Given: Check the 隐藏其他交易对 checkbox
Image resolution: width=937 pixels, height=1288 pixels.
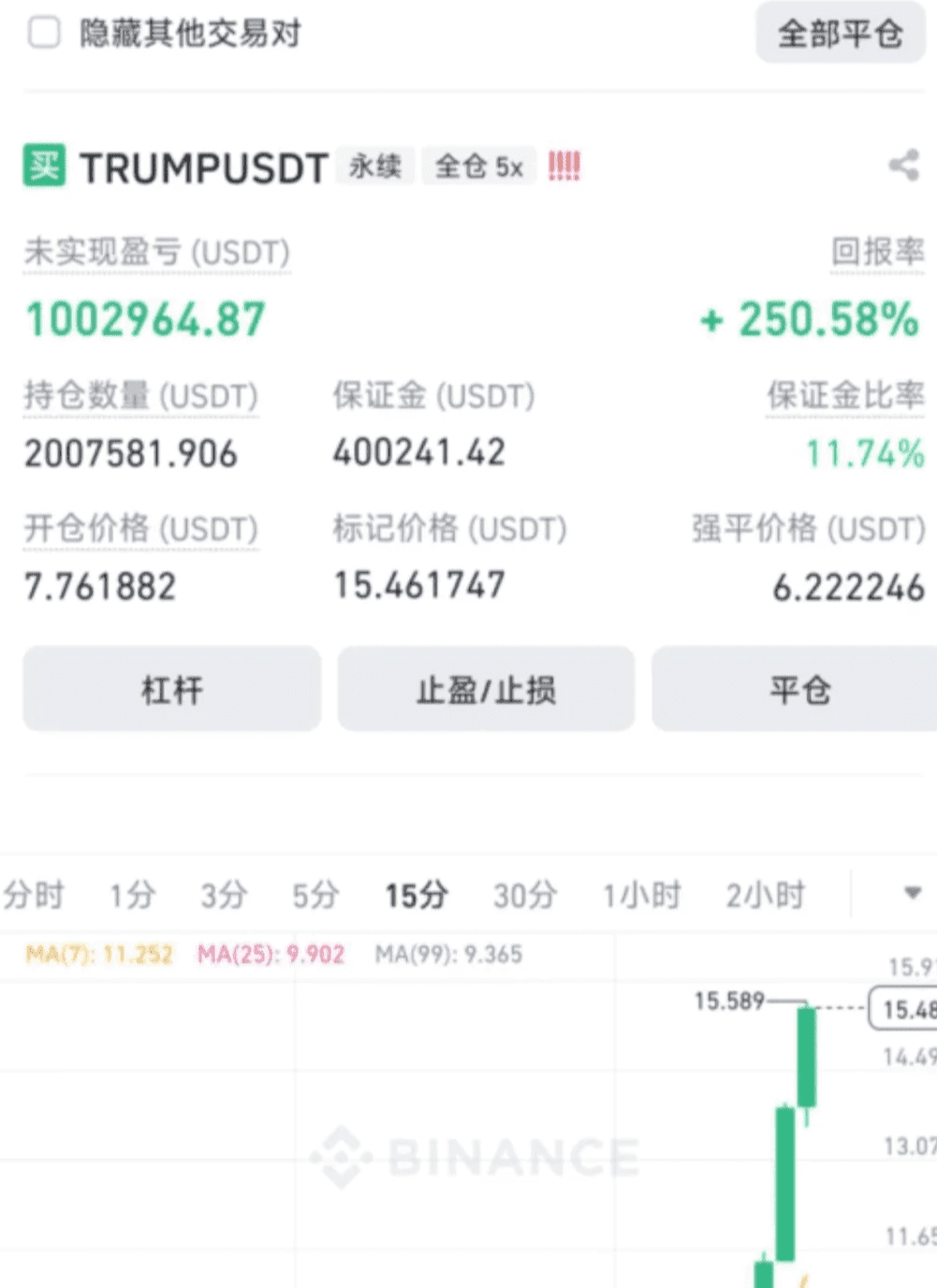Looking at the screenshot, I should [44, 33].
